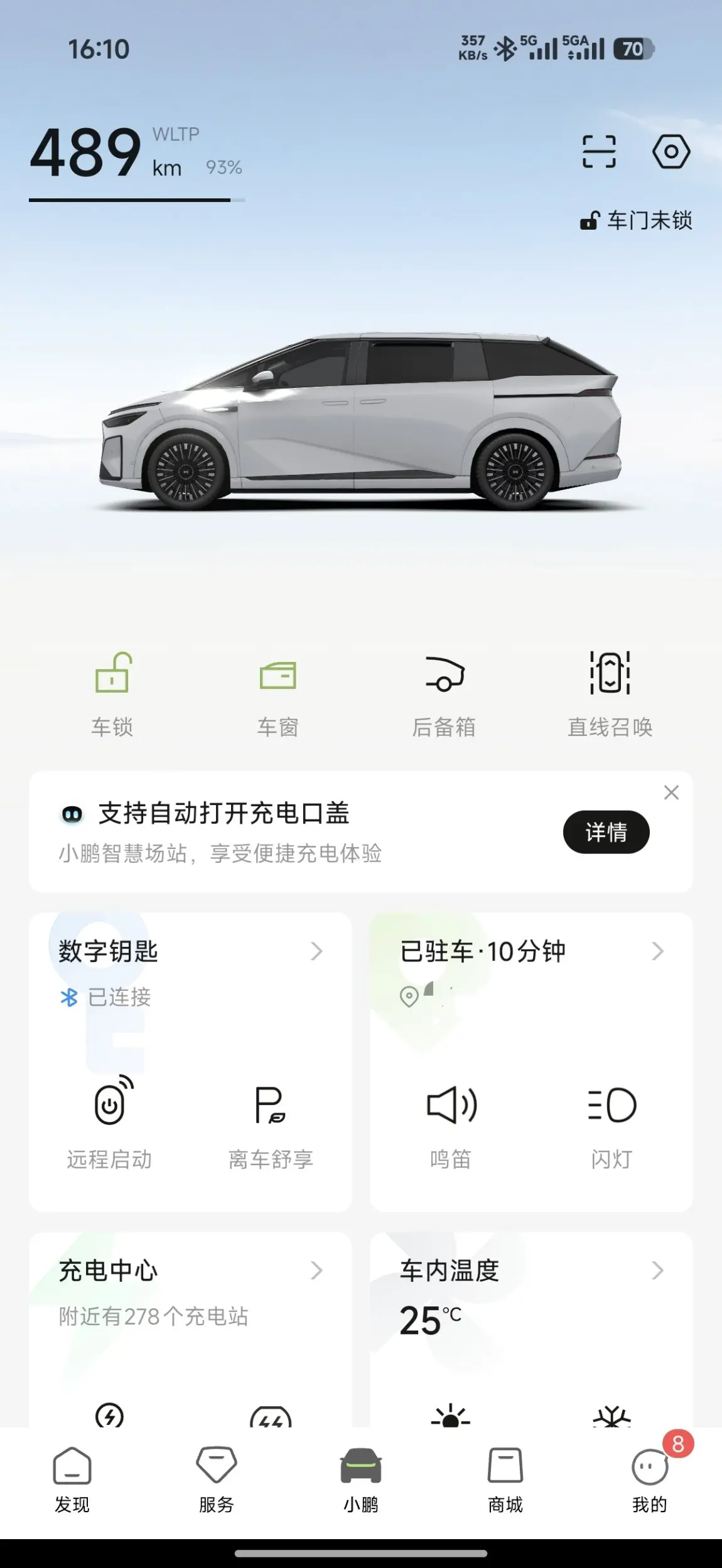The width and height of the screenshot is (722, 1568).
Task: Open the 车窗 window control
Action: point(277,693)
